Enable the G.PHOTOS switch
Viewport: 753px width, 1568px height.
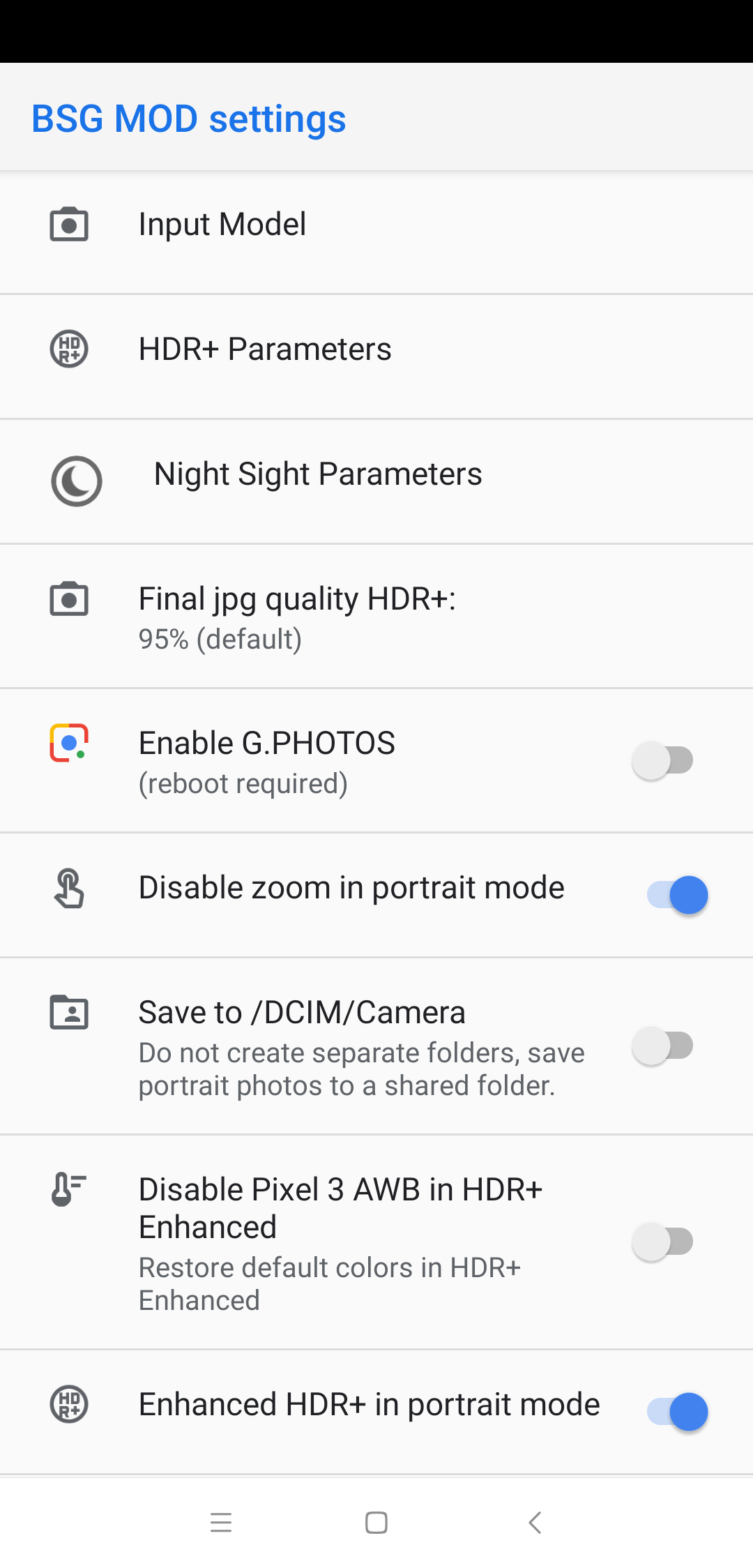coord(662,760)
